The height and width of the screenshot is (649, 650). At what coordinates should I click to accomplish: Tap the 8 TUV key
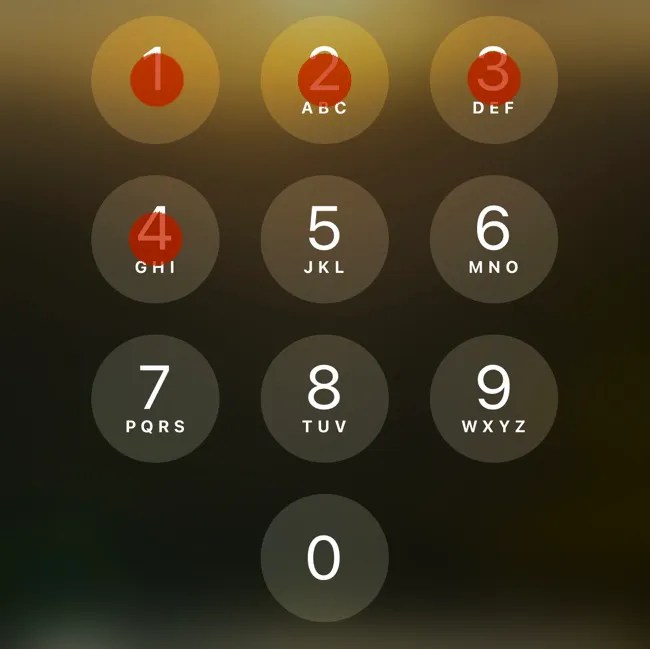tap(324, 398)
